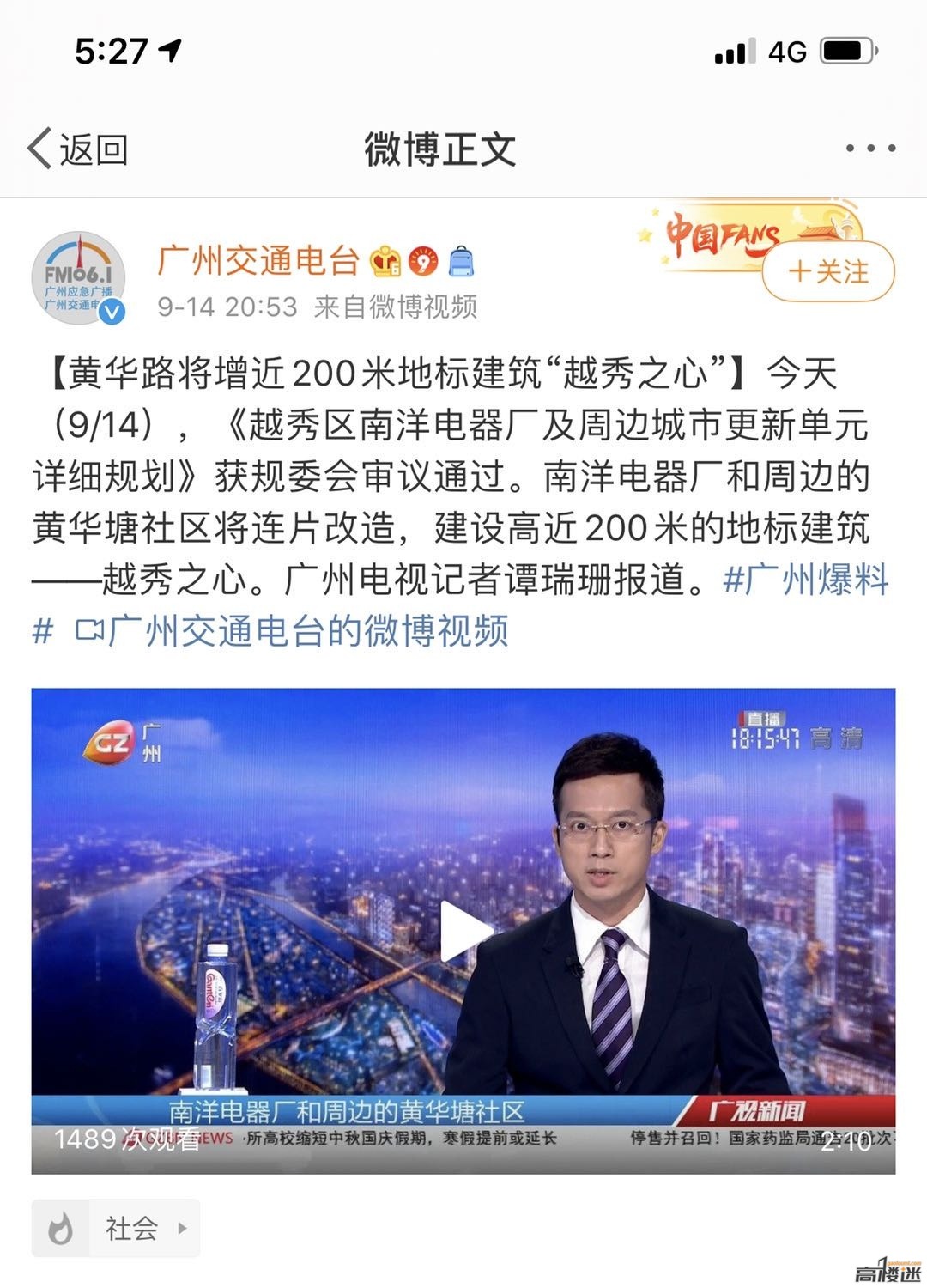Open the three-dot overflow menu
Screen dimensions: 927x1288
[870, 149]
